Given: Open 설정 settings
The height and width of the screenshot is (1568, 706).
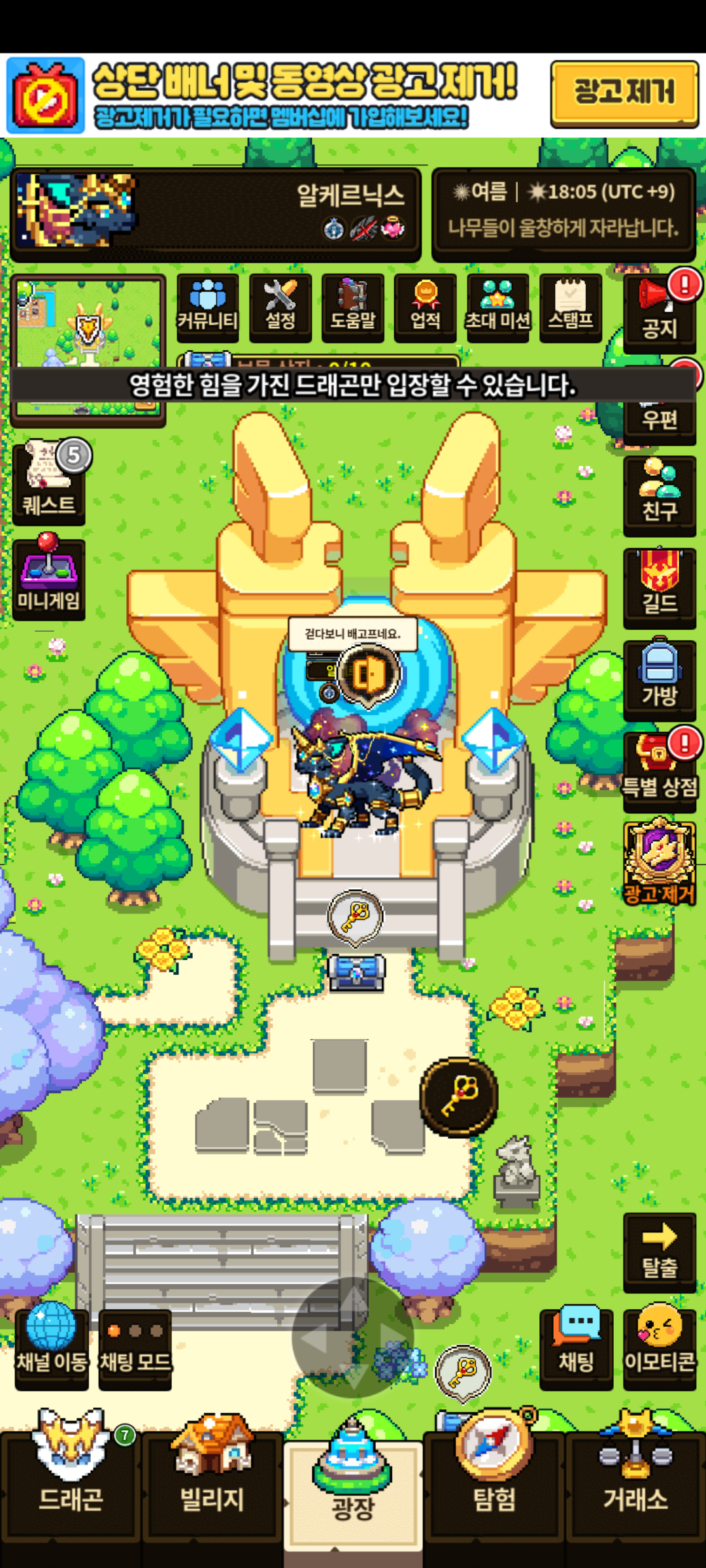Looking at the screenshot, I should [x=280, y=306].
